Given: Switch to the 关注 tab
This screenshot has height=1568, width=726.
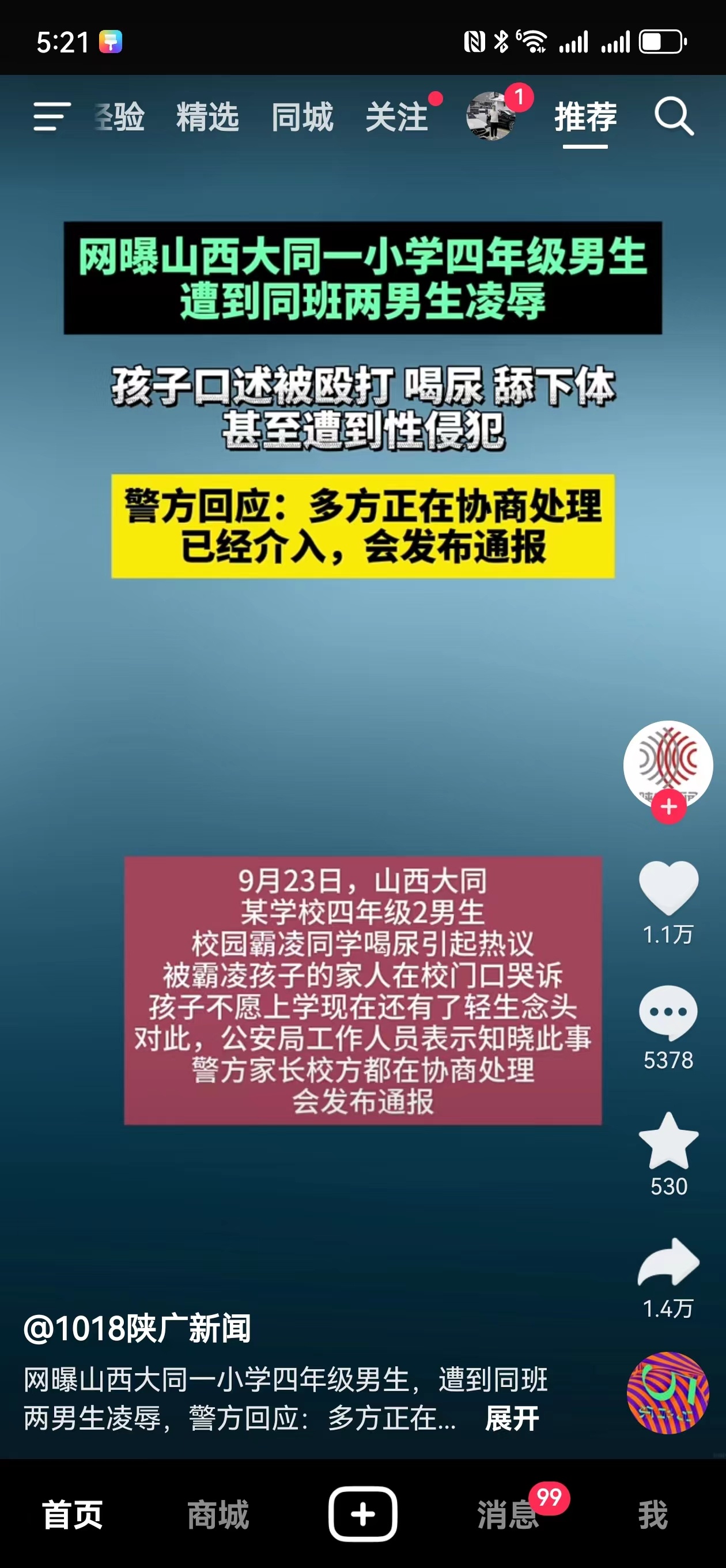Looking at the screenshot, I should (x=397, y=116).
